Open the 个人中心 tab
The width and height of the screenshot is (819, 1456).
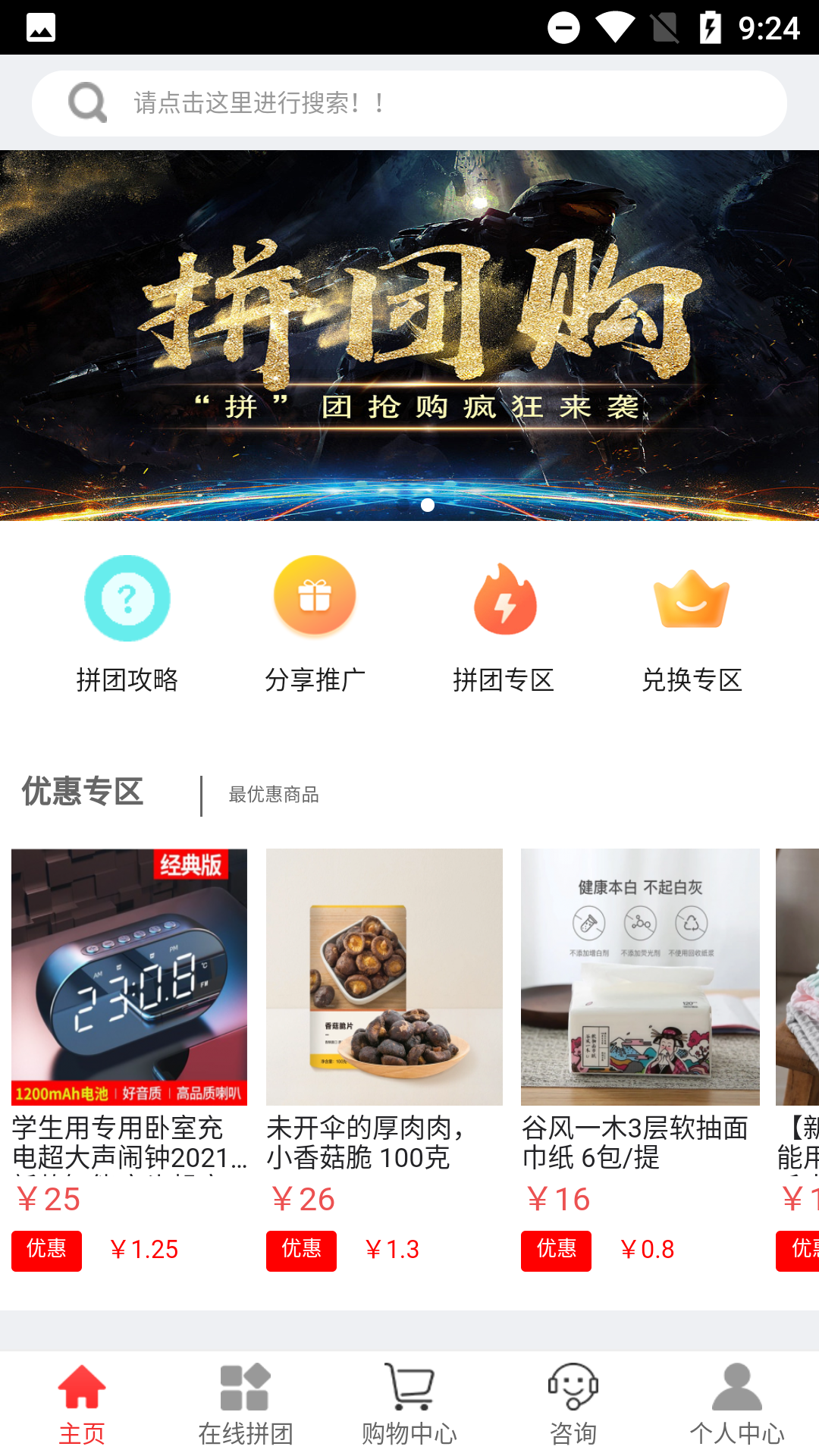(x=737, y=1404)
